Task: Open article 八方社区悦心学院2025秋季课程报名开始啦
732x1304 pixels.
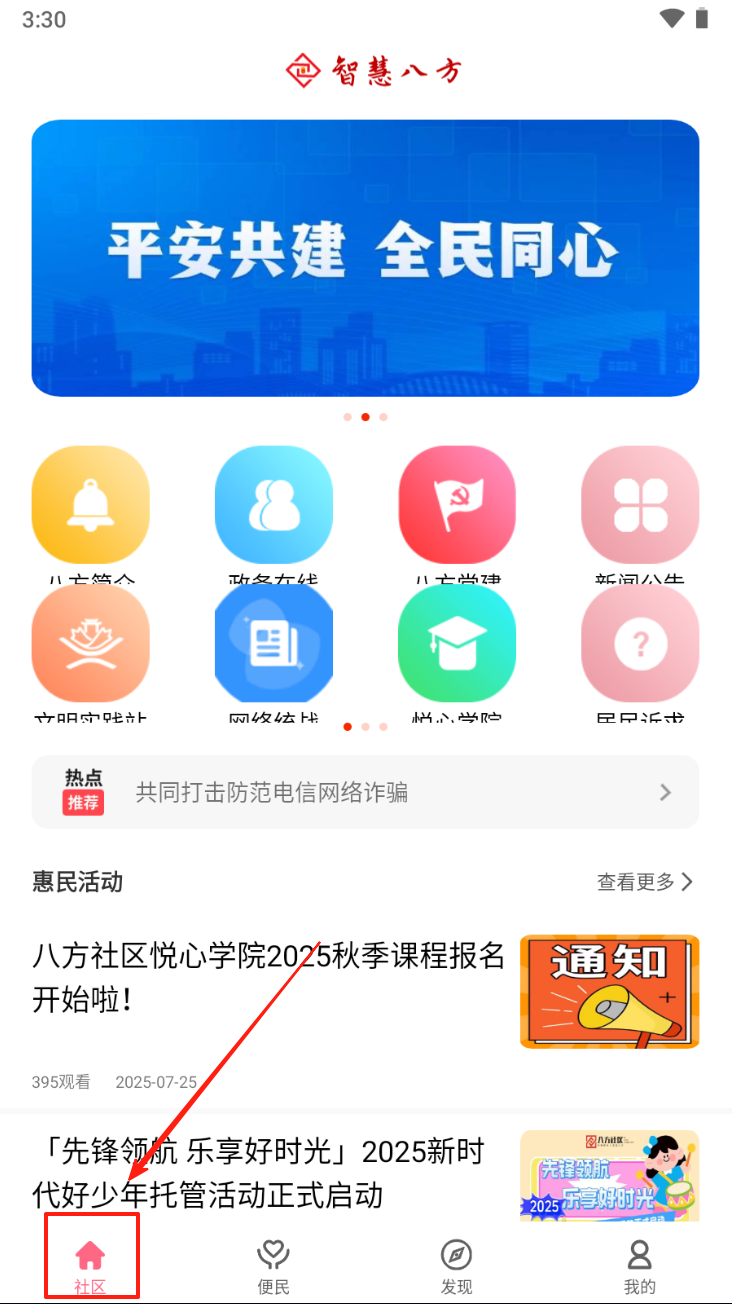Action: [270, 977]
